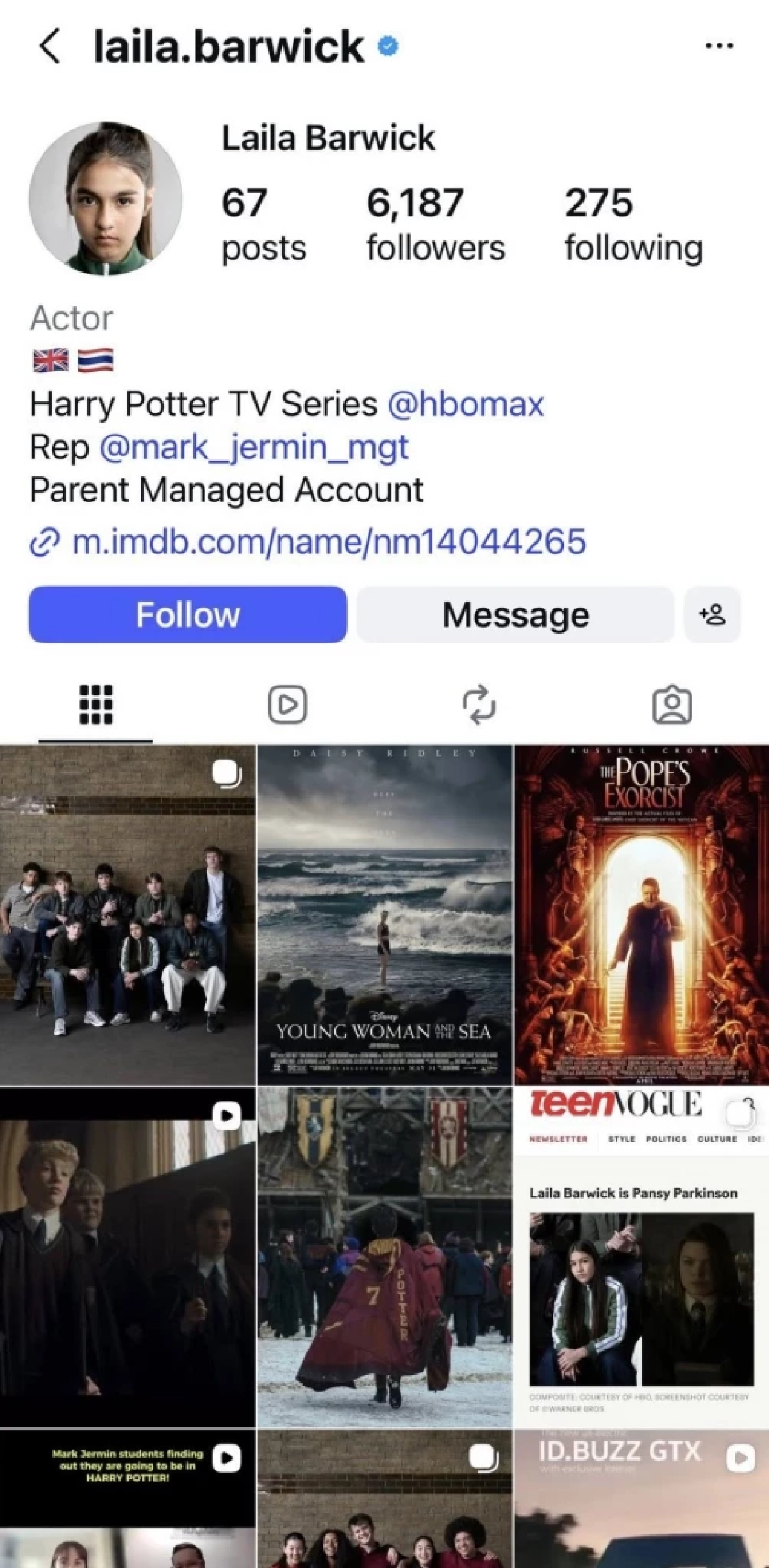View the following list
This screenshot has height=1568, width=769.
coord(633,224)
